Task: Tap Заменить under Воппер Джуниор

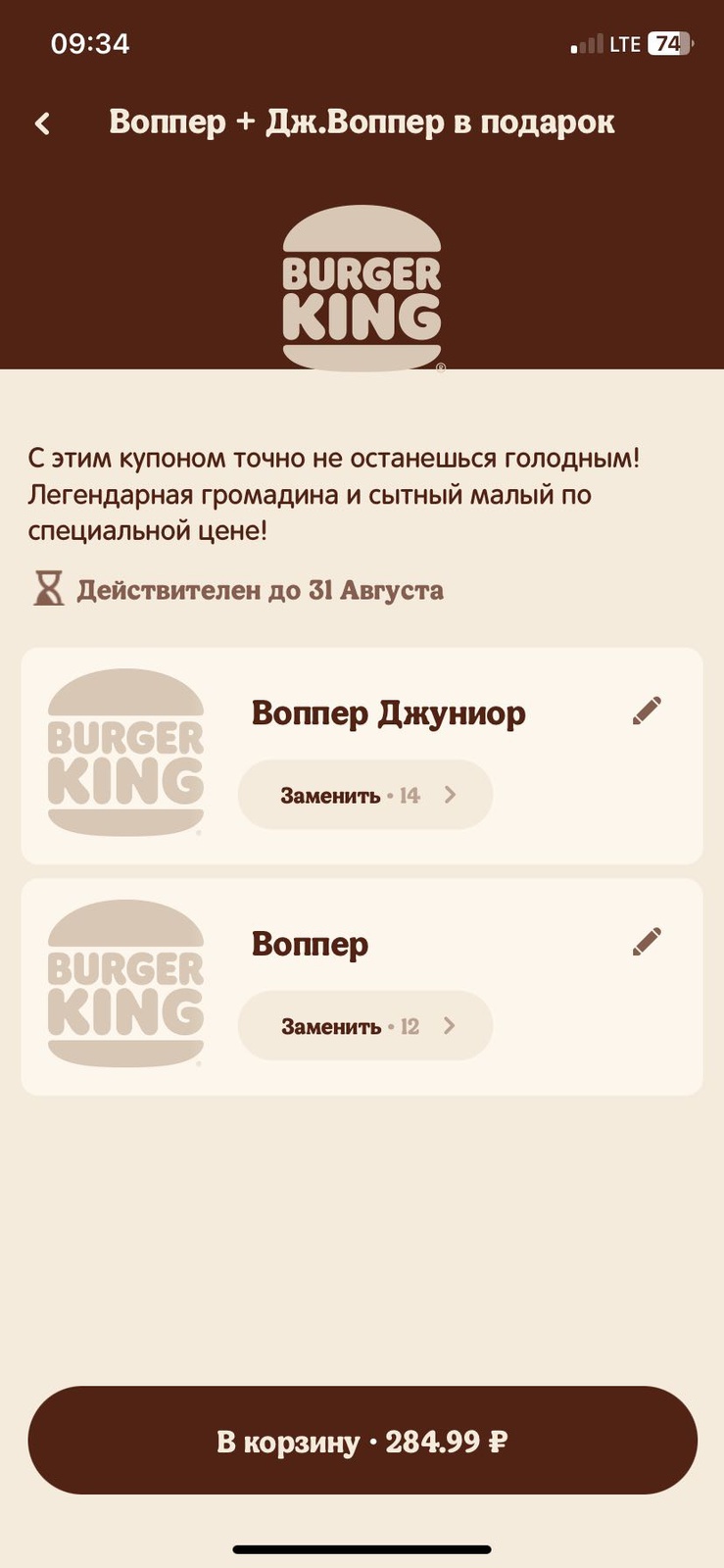Action: (364, 795)
